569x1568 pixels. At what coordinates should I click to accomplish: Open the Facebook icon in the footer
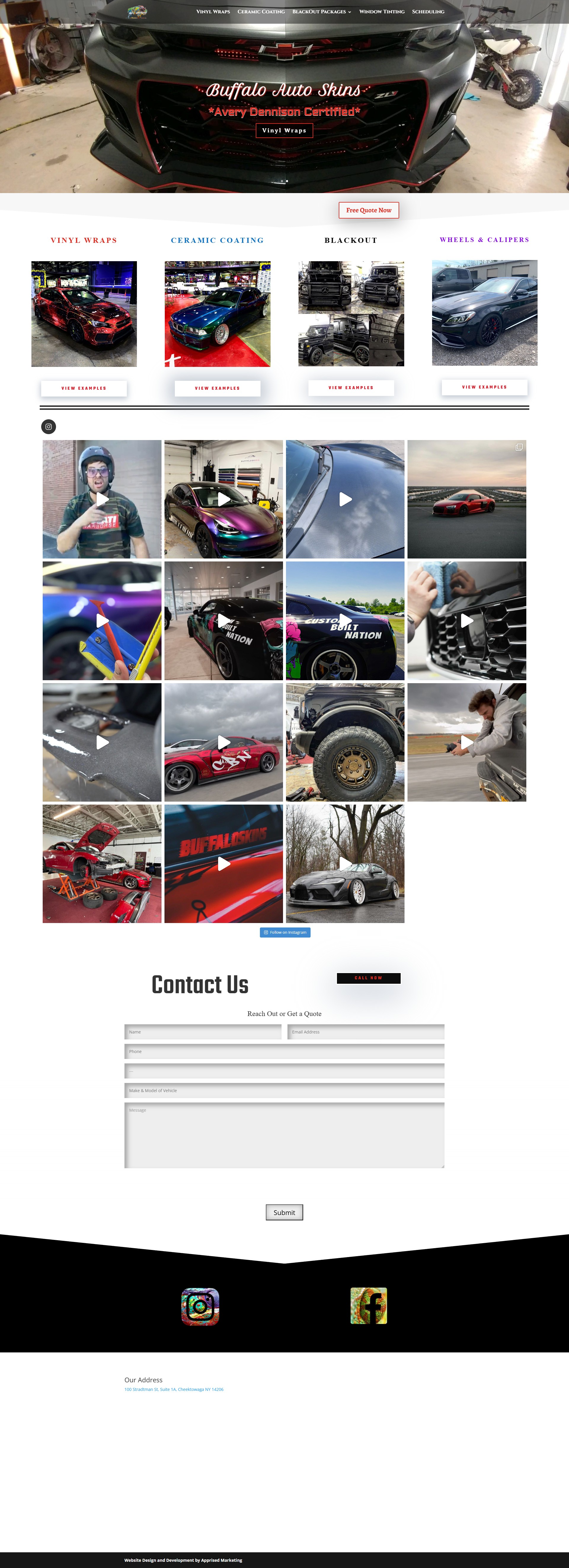click(x=369, y=1306)
